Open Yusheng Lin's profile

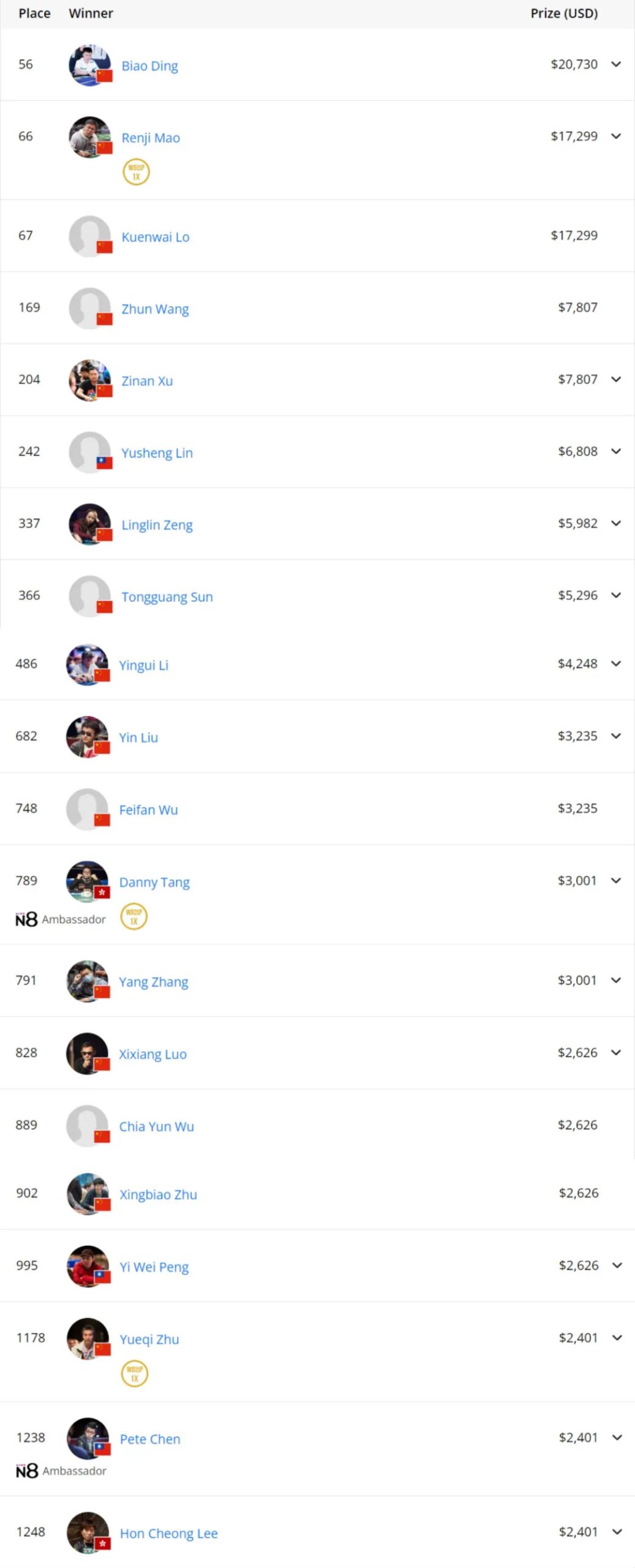[x=157, y=453]
